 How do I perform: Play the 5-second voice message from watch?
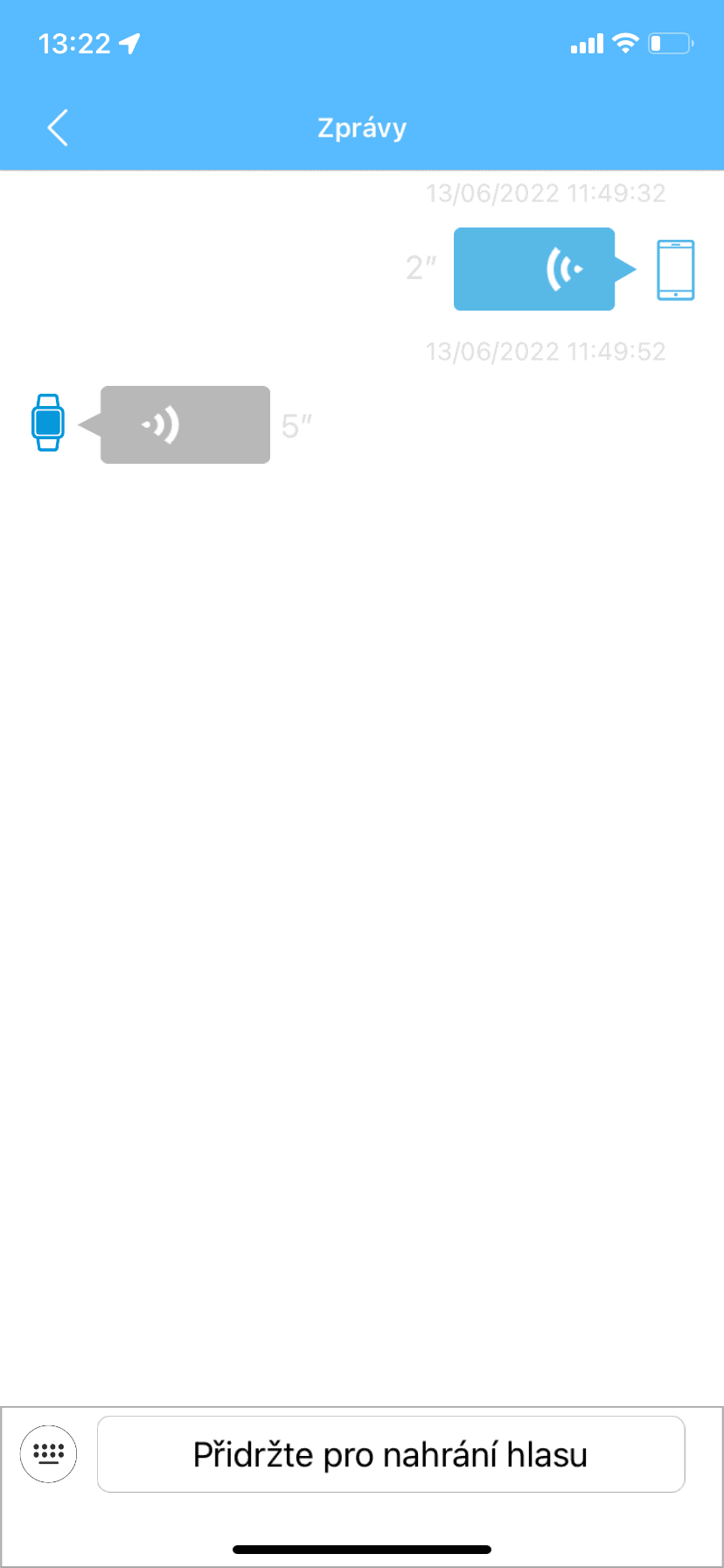pyautogui.click(x=184, y=424)
